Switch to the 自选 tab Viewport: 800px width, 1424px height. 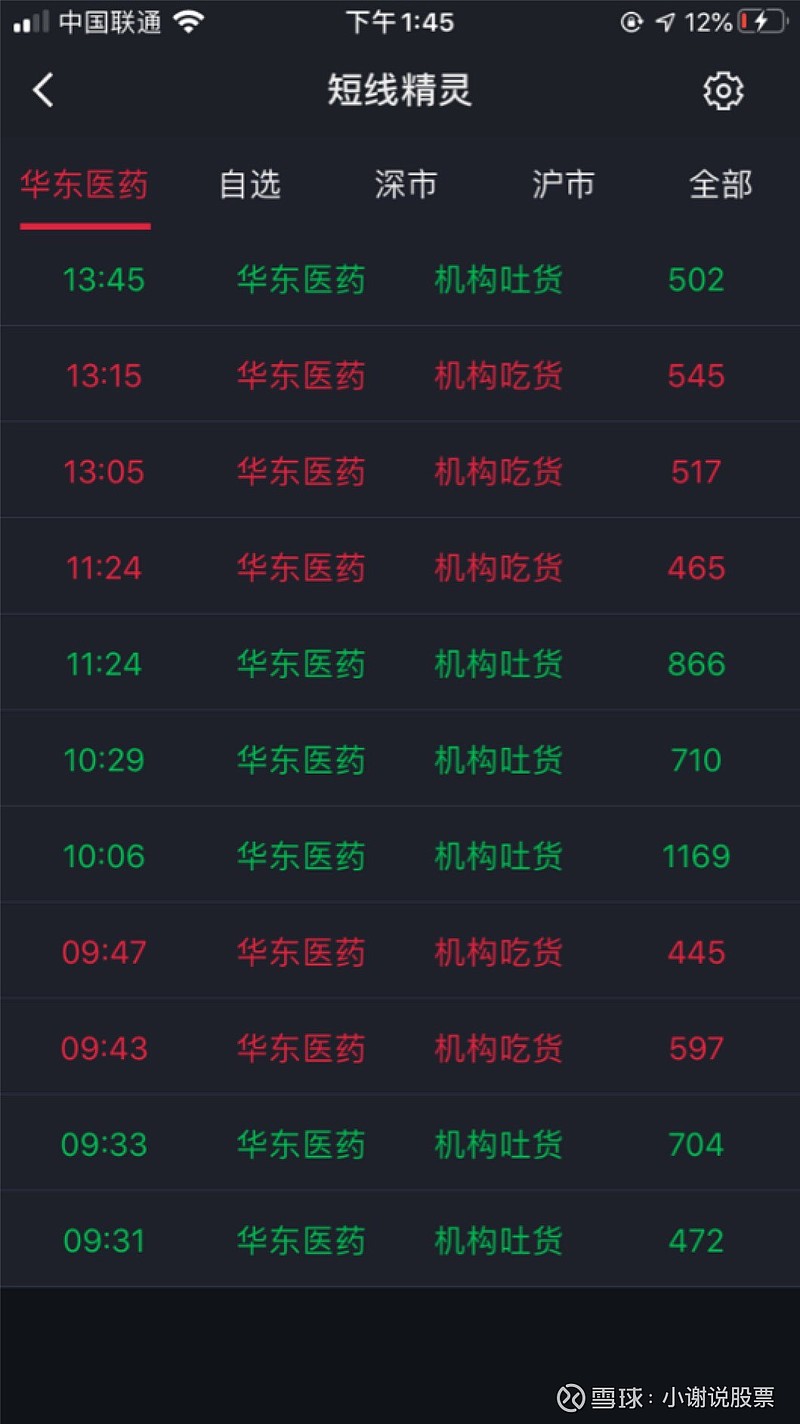click(250, 185)
